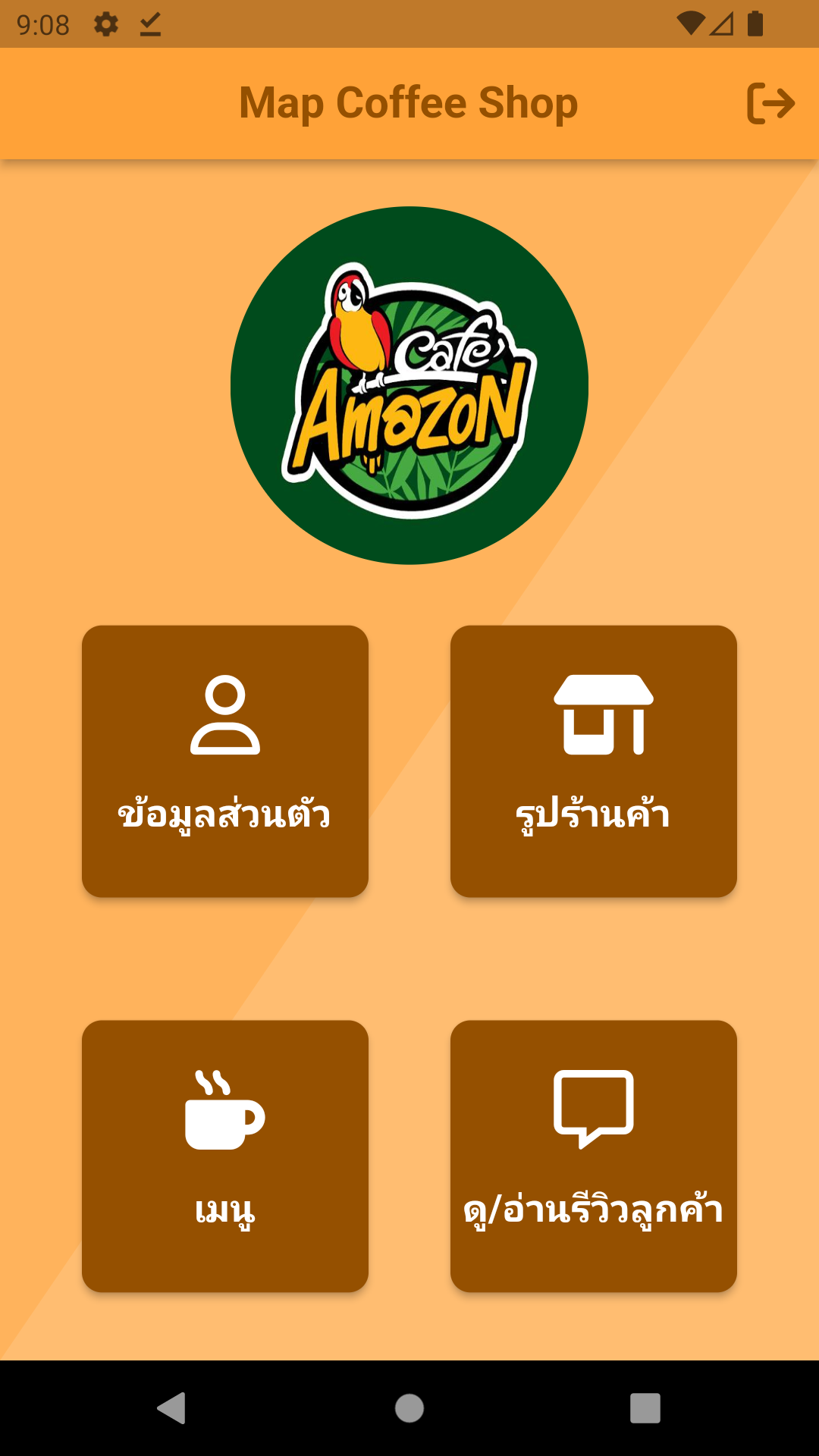
Task: Open the settings gear in the status bar
Action: (x=104, y=23)
